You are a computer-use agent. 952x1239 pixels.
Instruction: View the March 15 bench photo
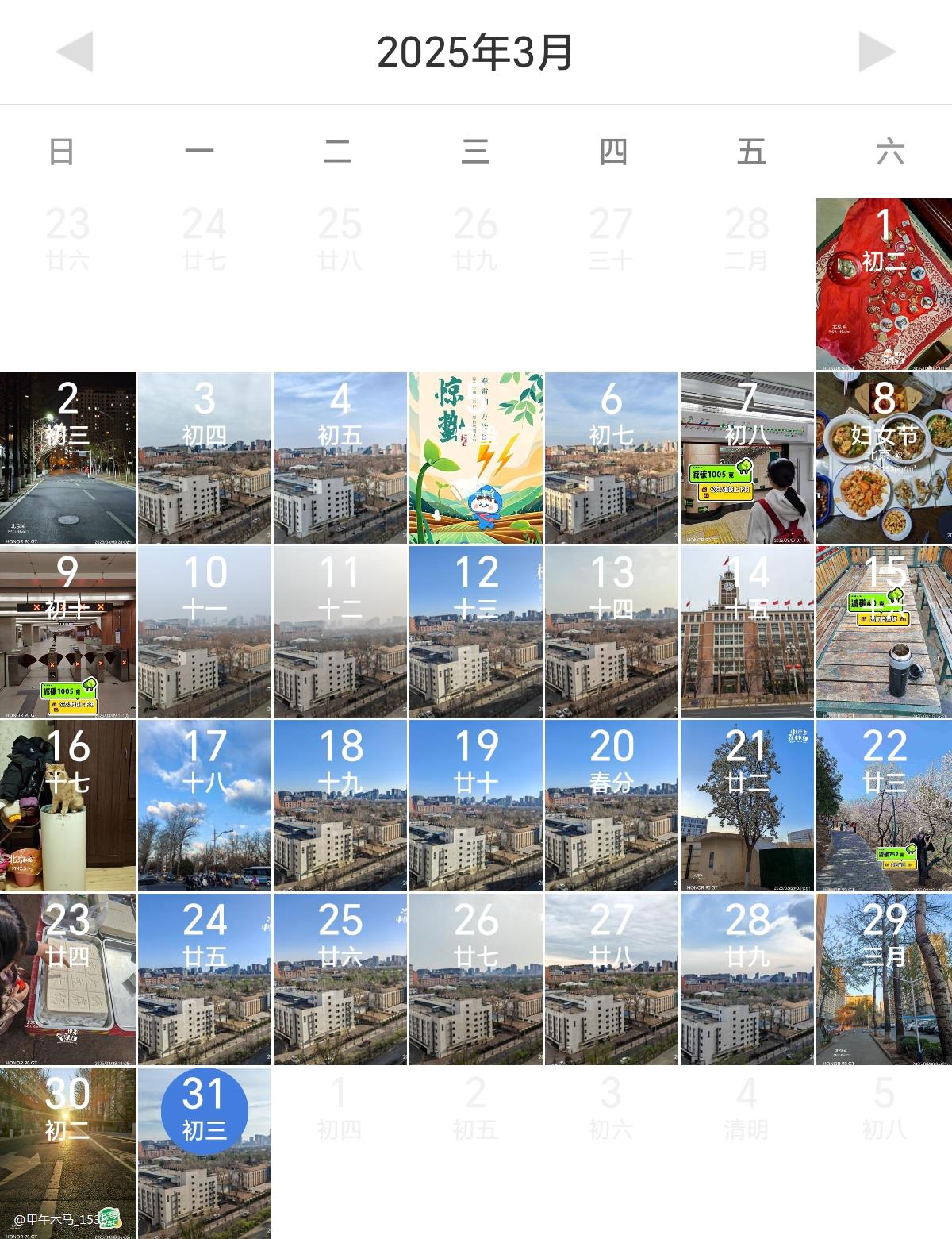coord(884,632)
